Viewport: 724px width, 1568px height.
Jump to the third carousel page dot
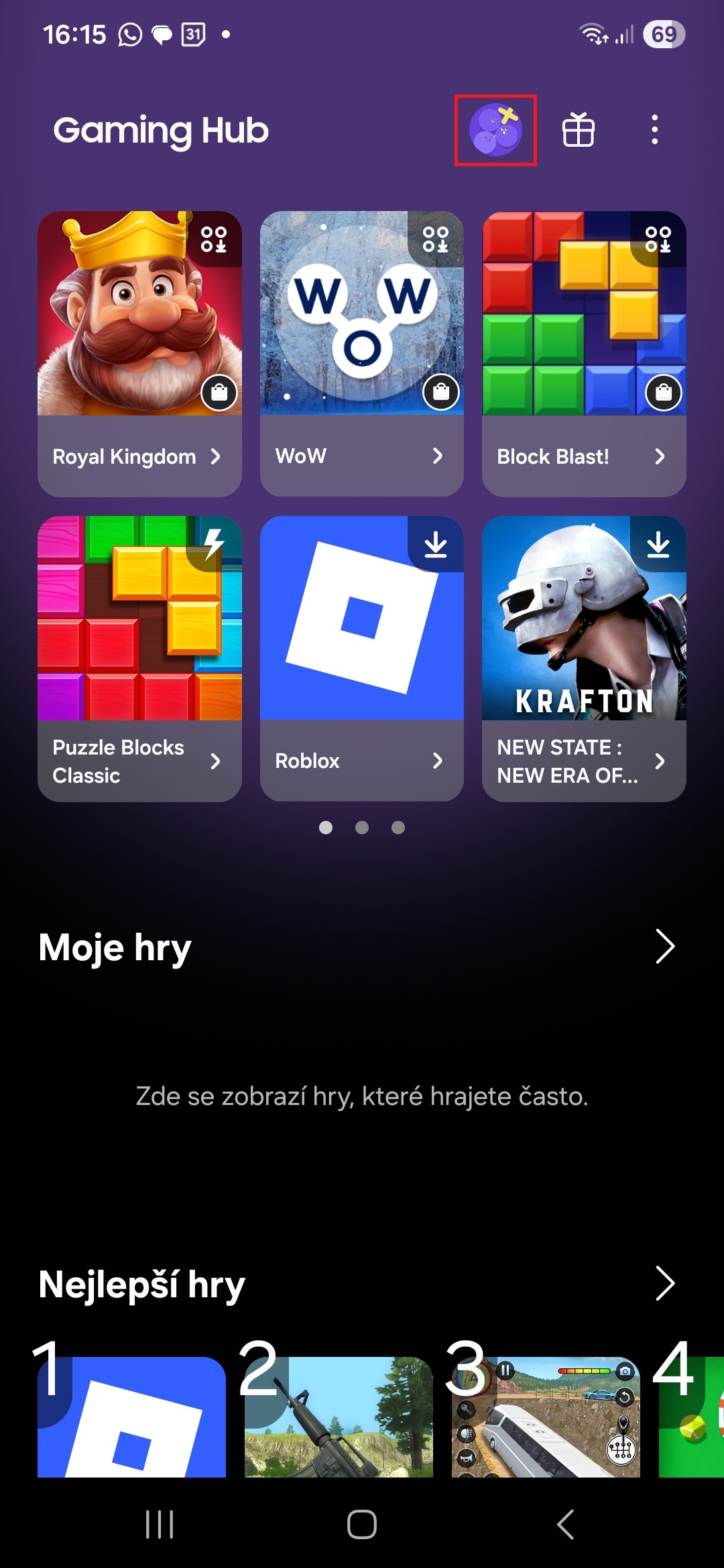(x=398, y=828)
